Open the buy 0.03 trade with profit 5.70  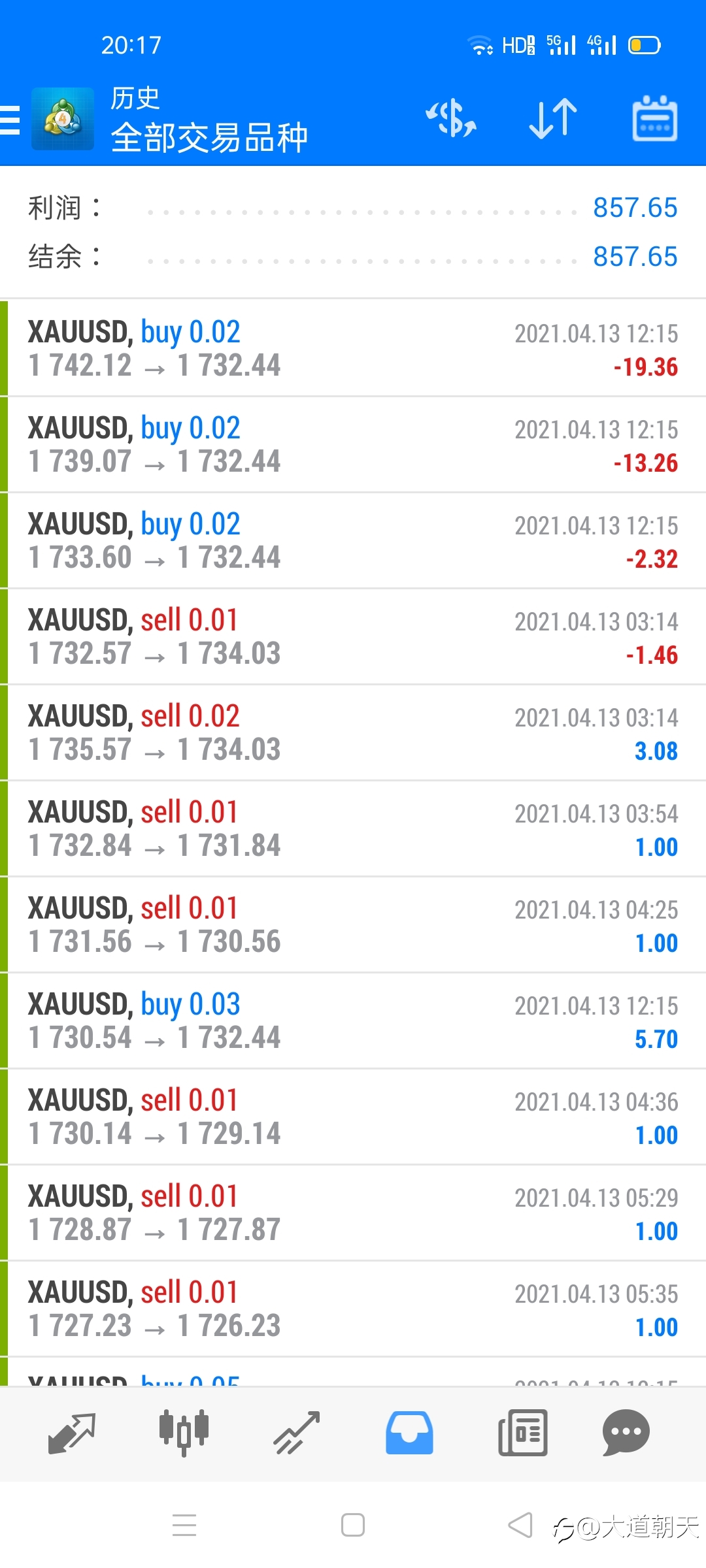[353, 1021]
